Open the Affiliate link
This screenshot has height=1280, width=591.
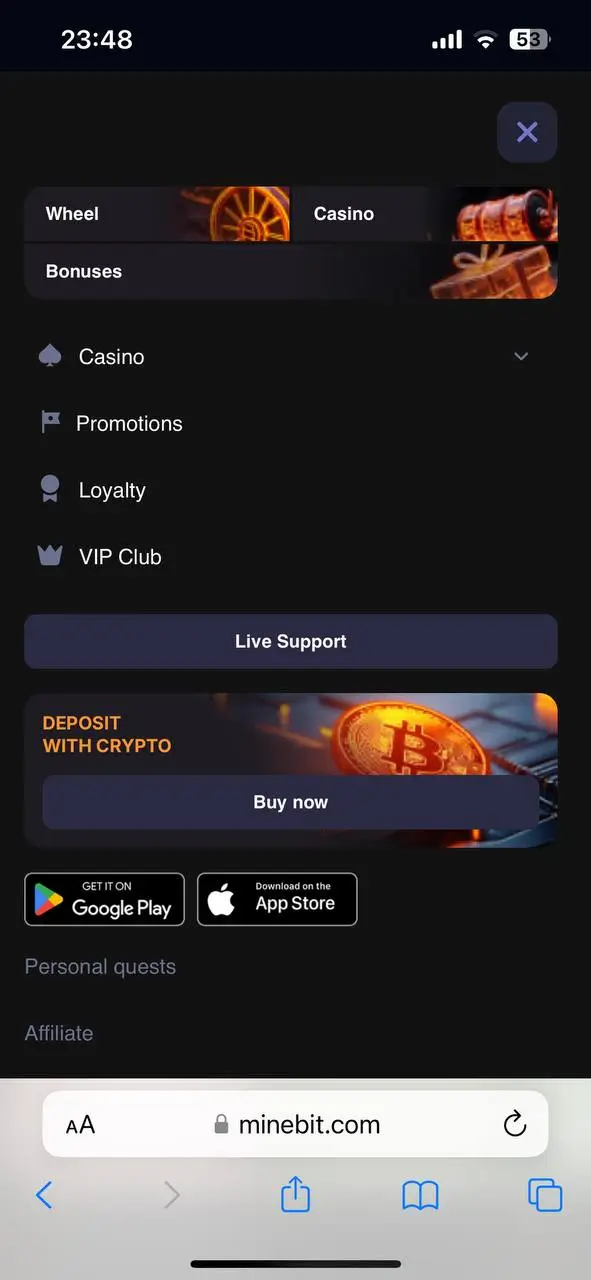(59, 1033)
